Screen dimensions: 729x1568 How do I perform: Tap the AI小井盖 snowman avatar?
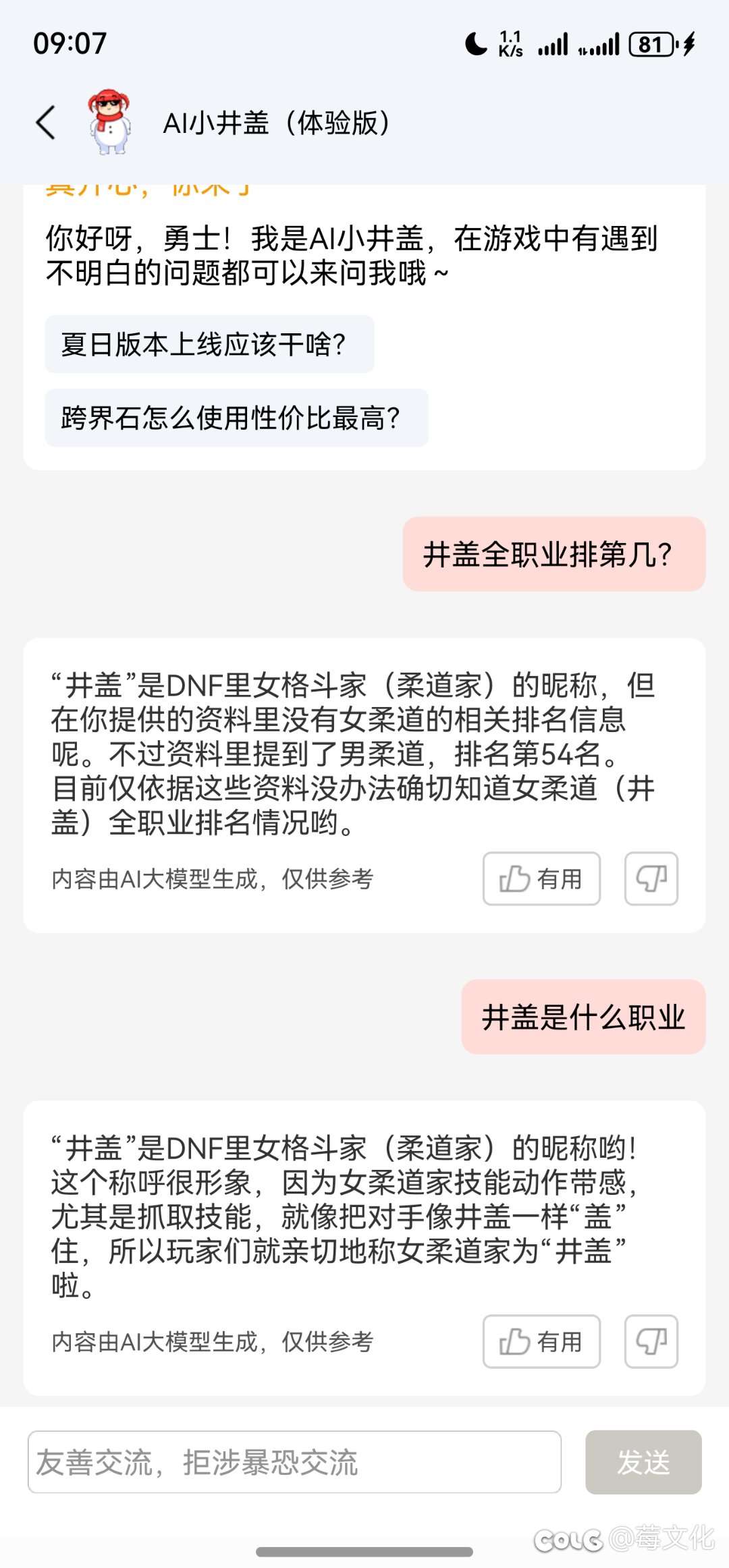click(x=110, y=123)
